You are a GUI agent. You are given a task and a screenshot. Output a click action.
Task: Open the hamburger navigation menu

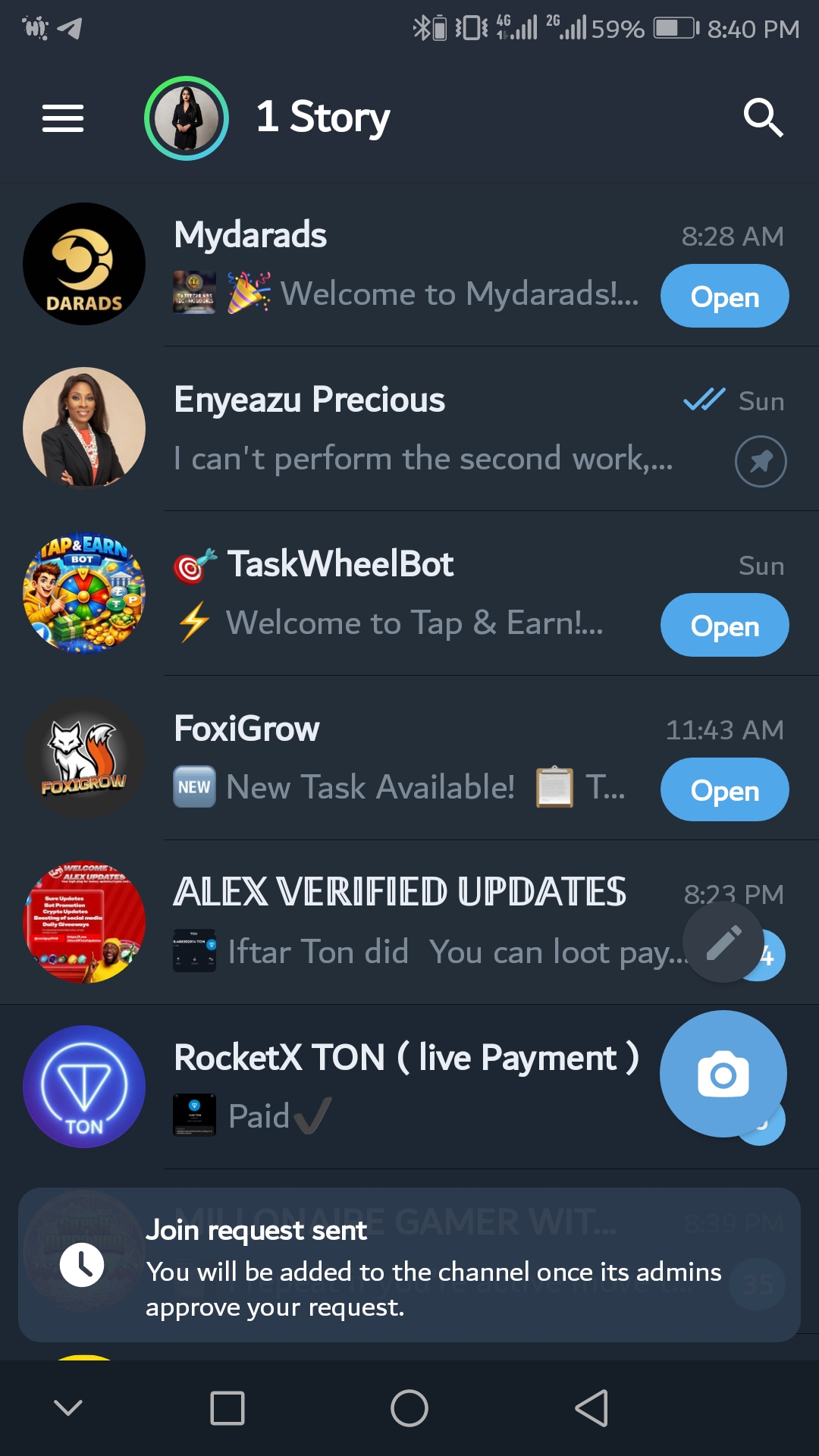pos(63,118)
